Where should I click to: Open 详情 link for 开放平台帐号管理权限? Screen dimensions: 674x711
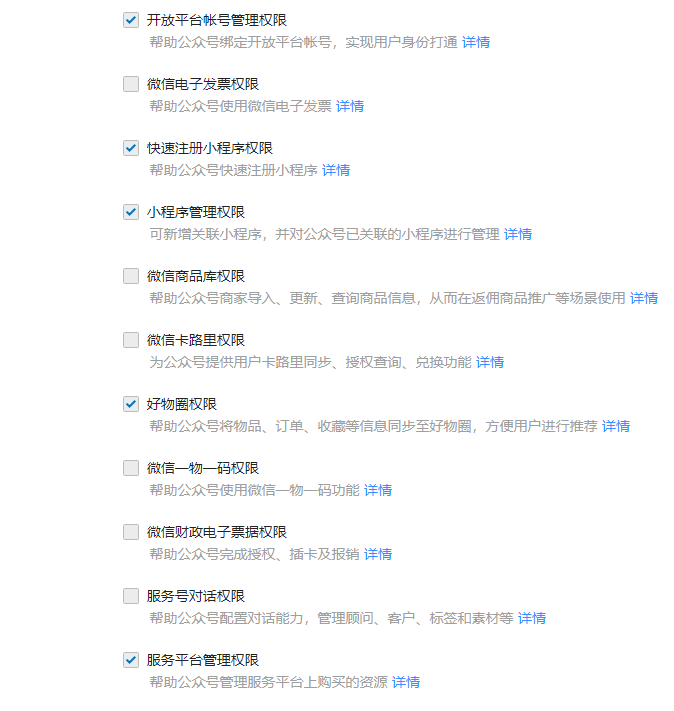[x=476, y=42]
